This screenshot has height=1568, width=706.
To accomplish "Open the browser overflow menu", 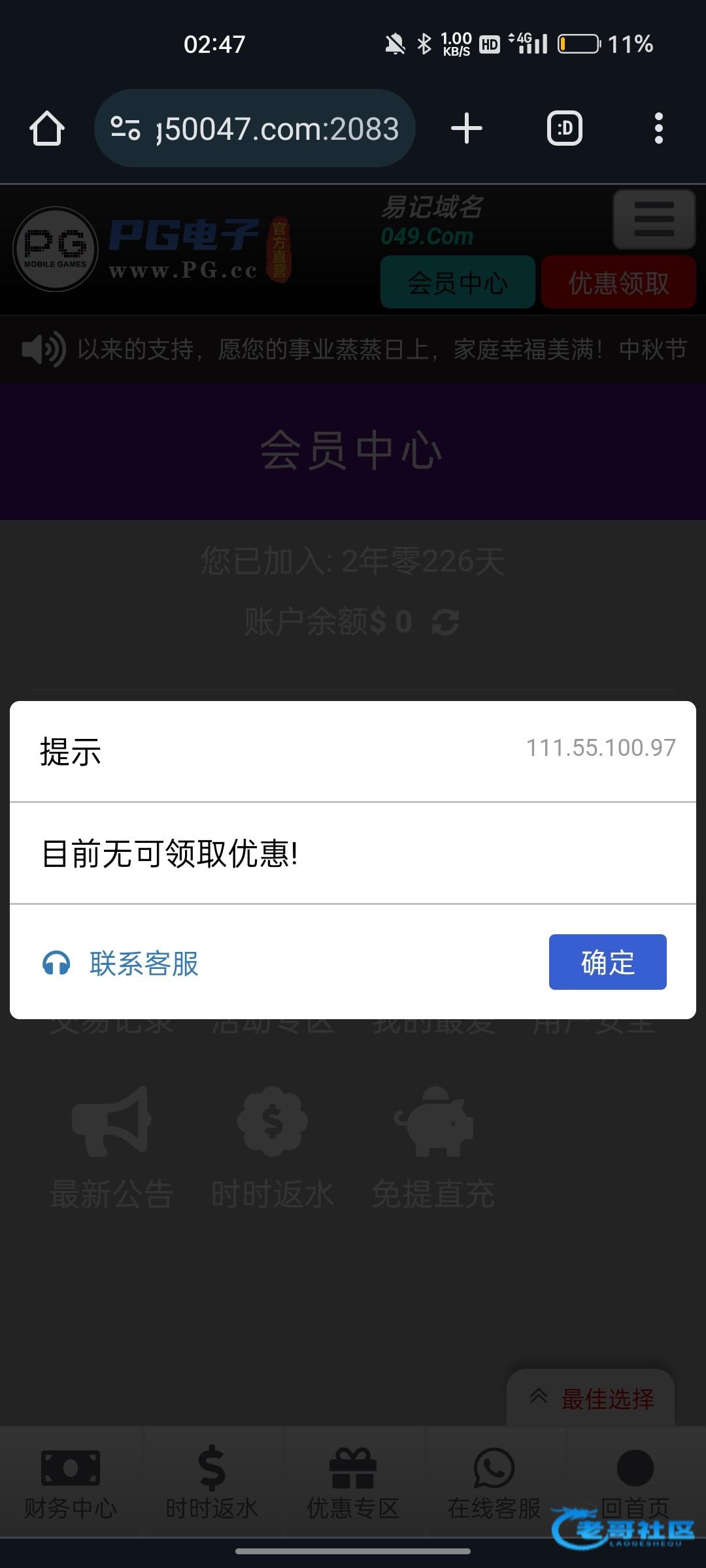I will click(658, 128).
